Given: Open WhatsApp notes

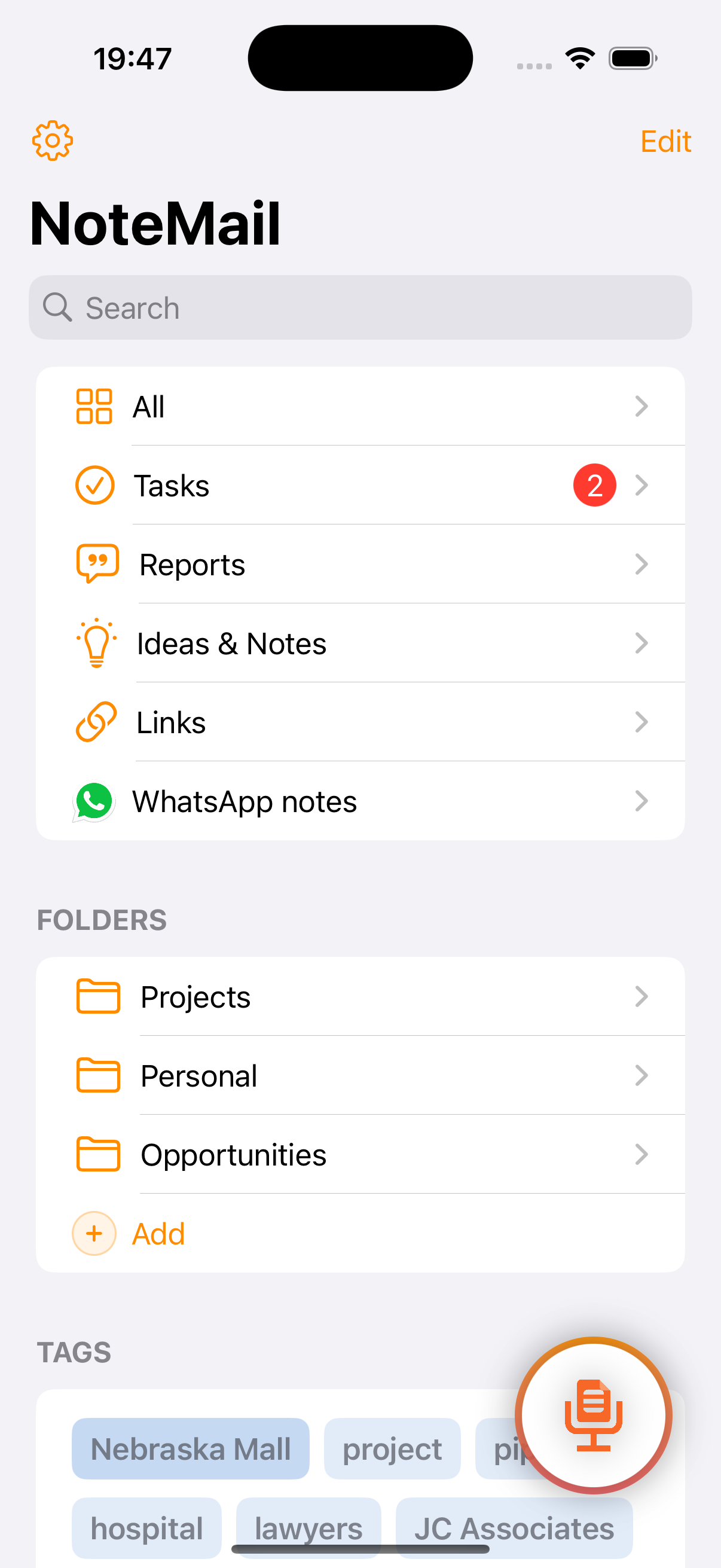Looking at the screenshot, I should click(x=360, y=802).
